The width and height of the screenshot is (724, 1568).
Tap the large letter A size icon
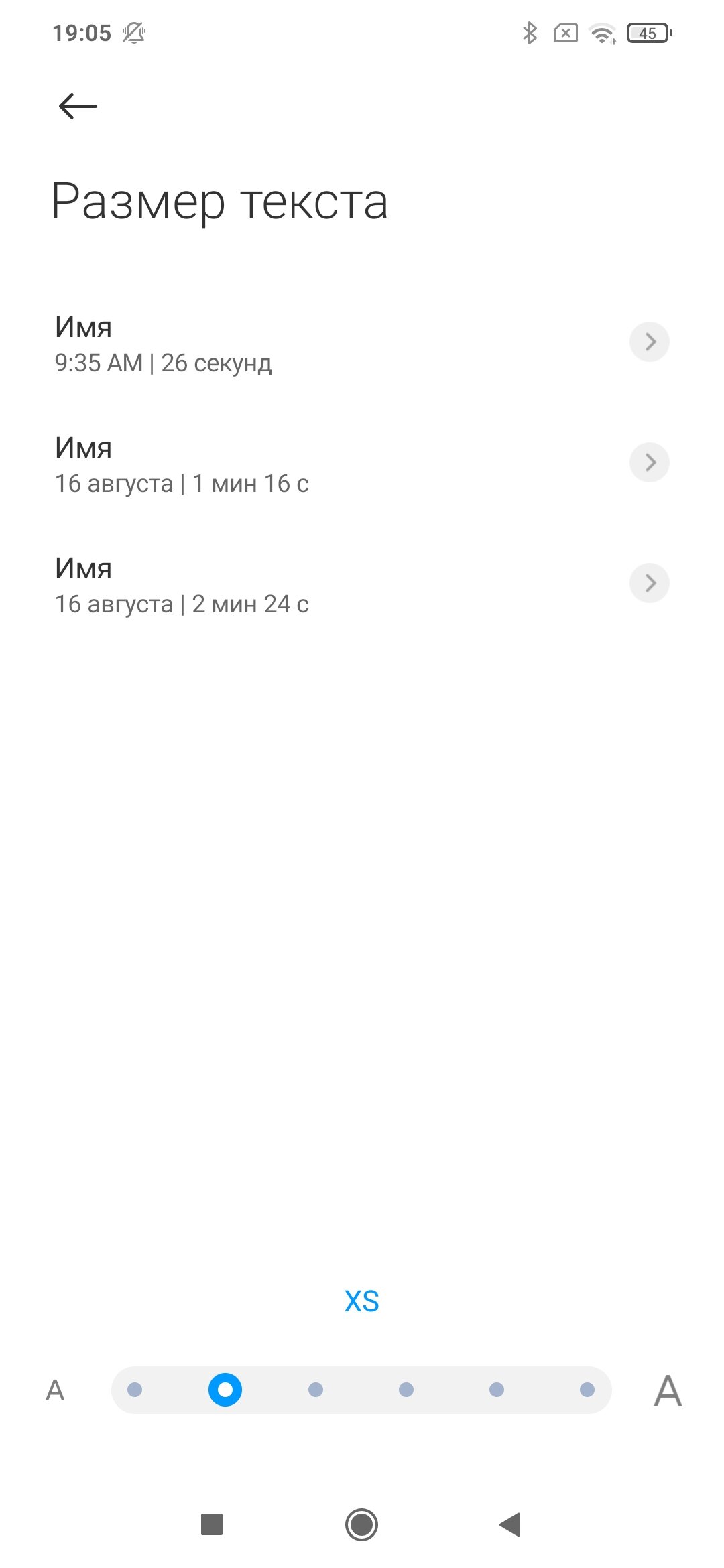point(668,1390)
